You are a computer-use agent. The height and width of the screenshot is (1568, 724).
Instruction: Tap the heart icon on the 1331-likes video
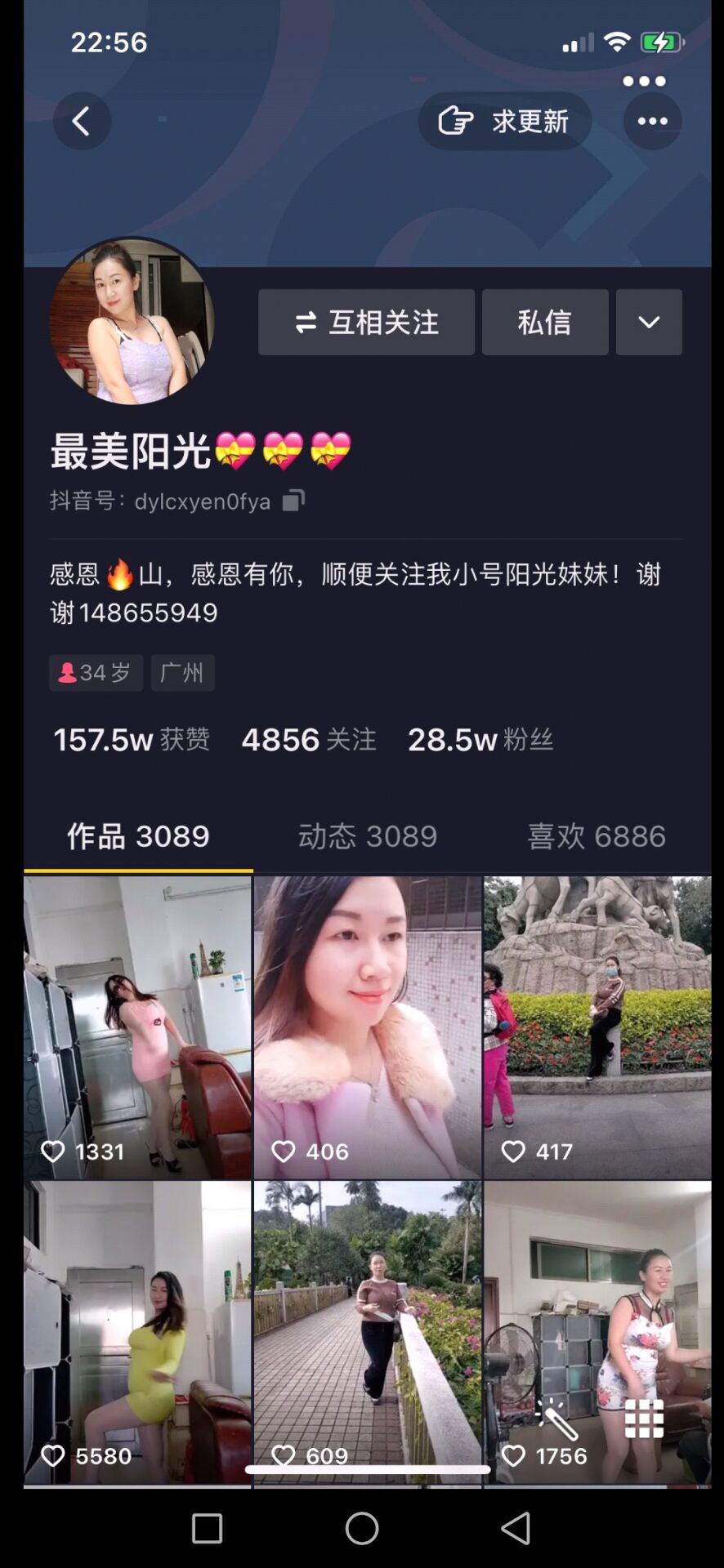pos(53,1151)
